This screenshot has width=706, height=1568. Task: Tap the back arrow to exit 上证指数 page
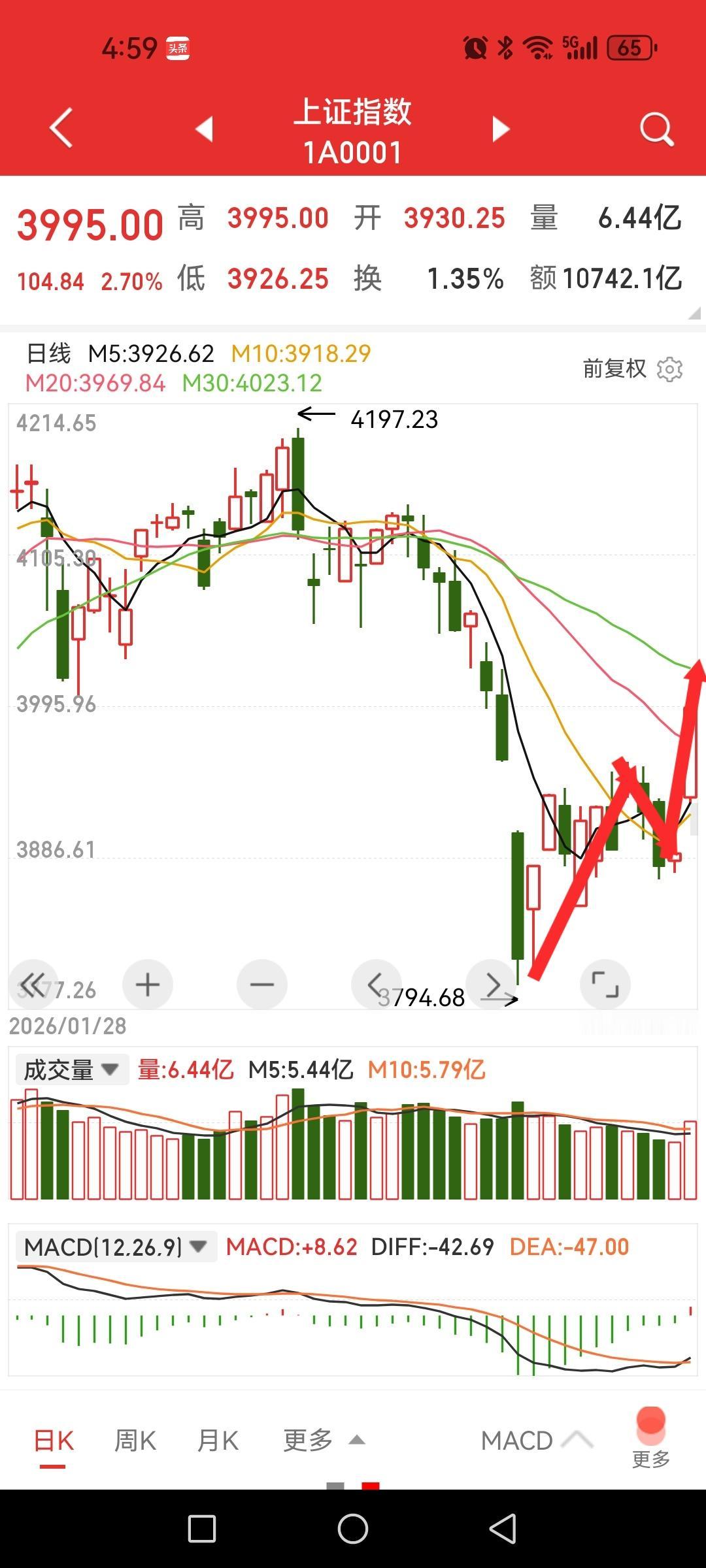[x=59, y=128]
